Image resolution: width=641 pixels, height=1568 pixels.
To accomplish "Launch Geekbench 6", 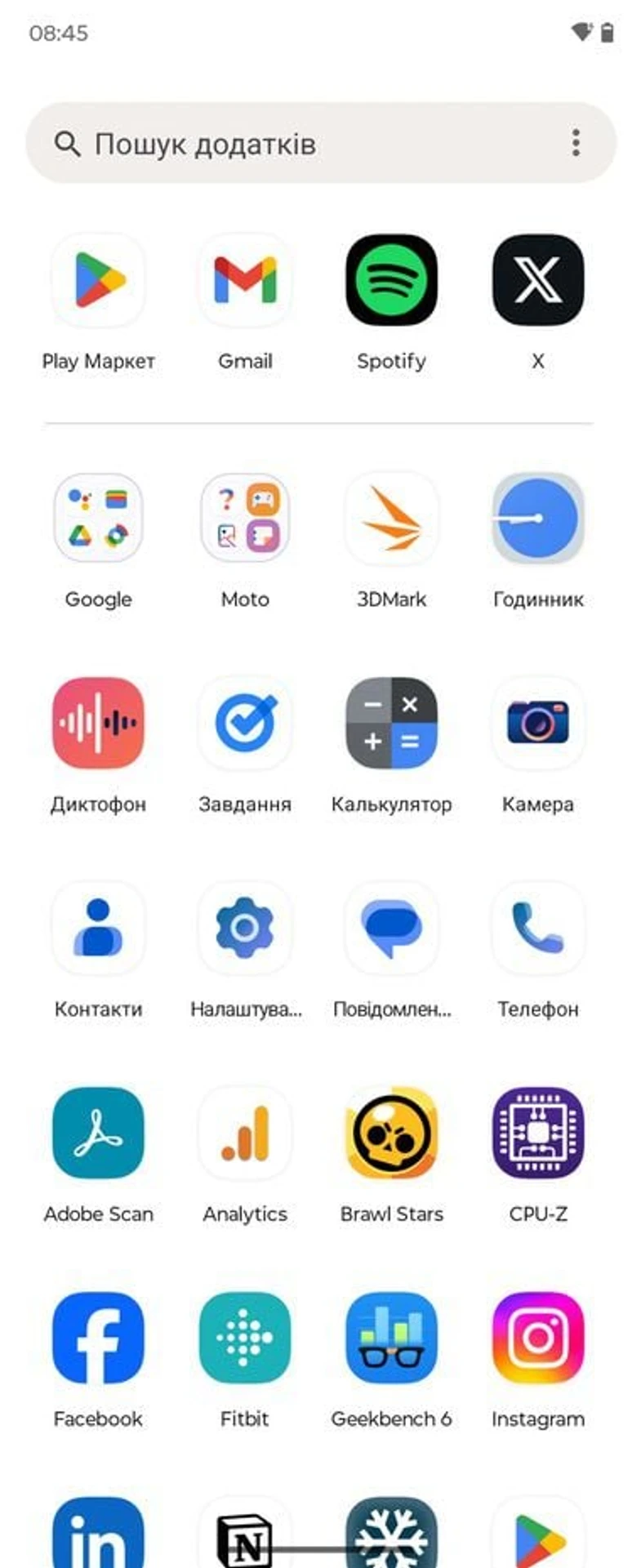I will (391, 1338).
